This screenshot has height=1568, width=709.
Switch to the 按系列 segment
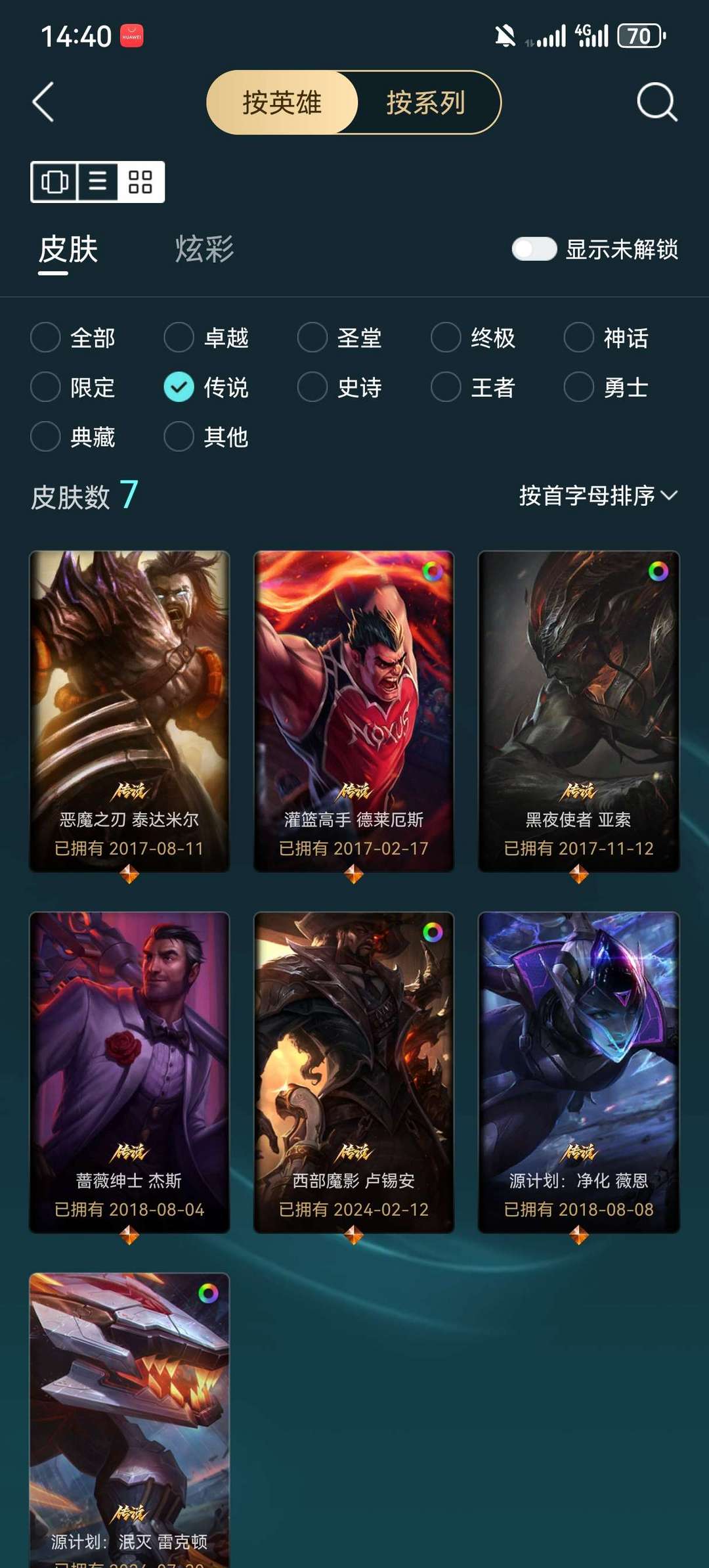point(425,102)
